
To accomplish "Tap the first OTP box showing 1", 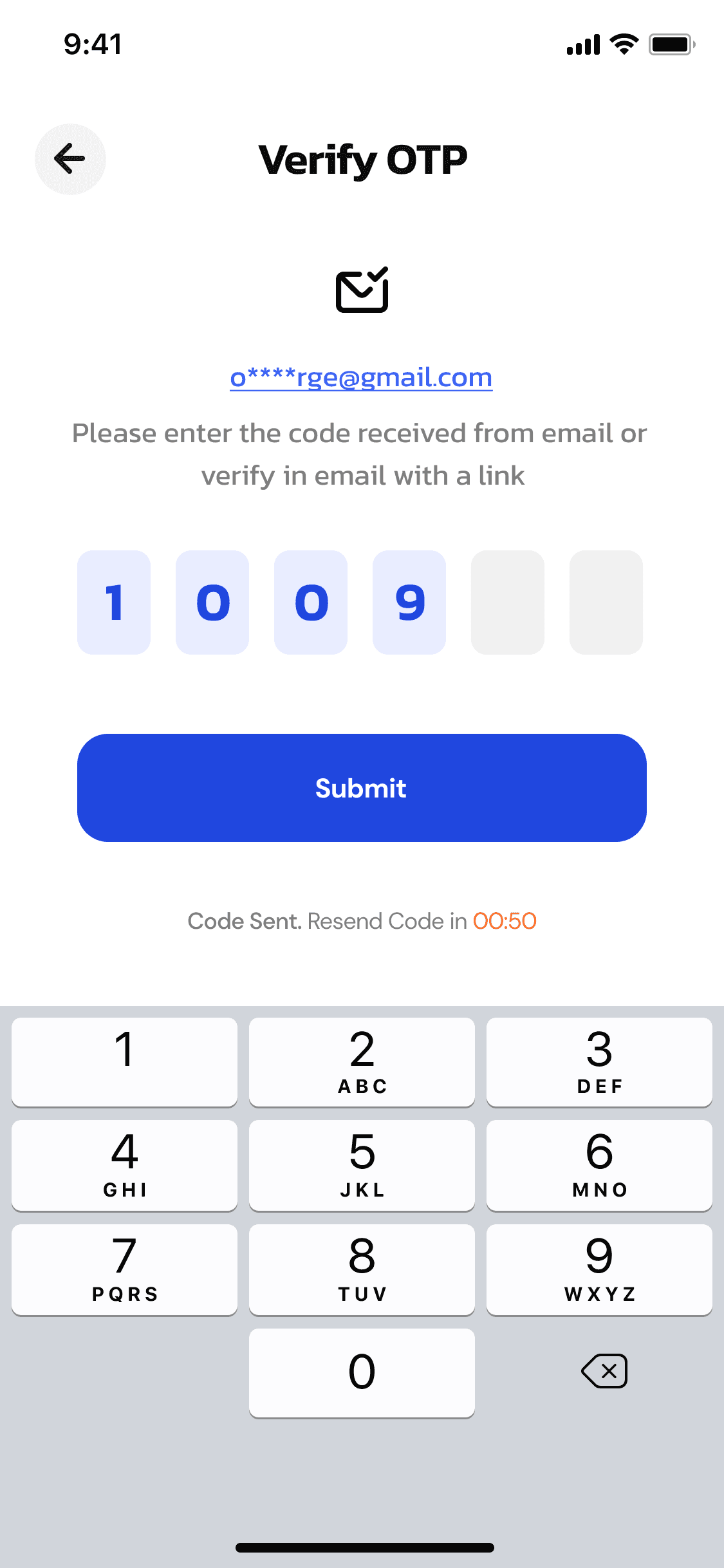I will [114, 602].
